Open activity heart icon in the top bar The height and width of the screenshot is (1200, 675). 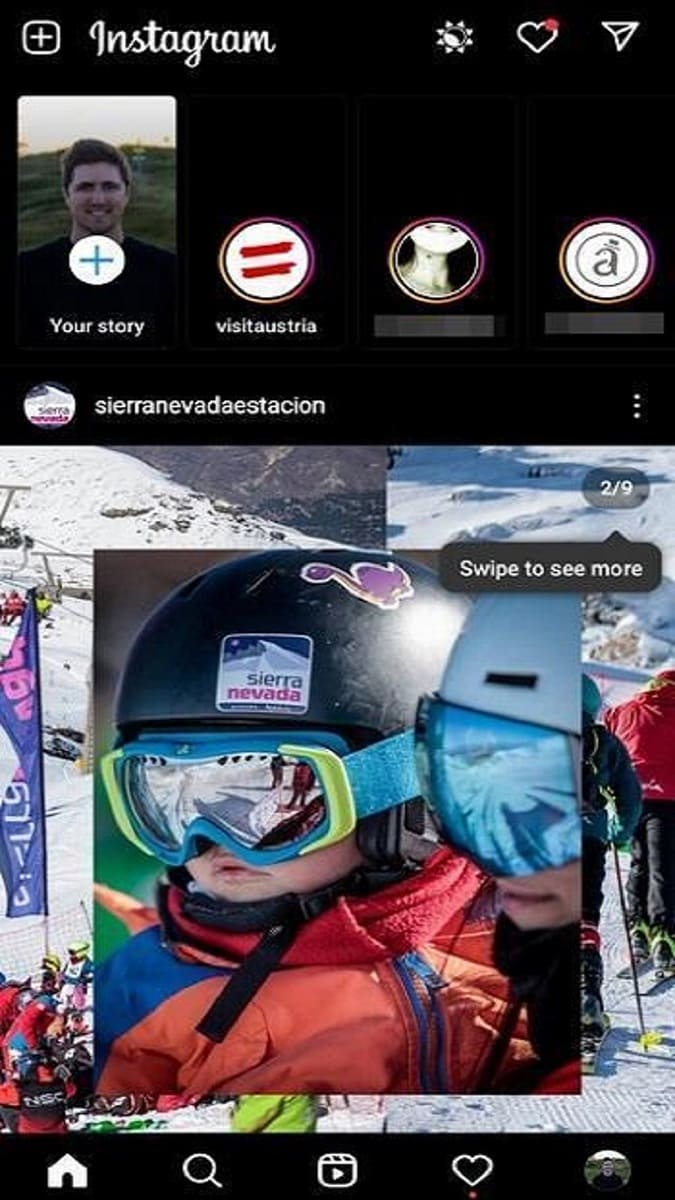538,38
